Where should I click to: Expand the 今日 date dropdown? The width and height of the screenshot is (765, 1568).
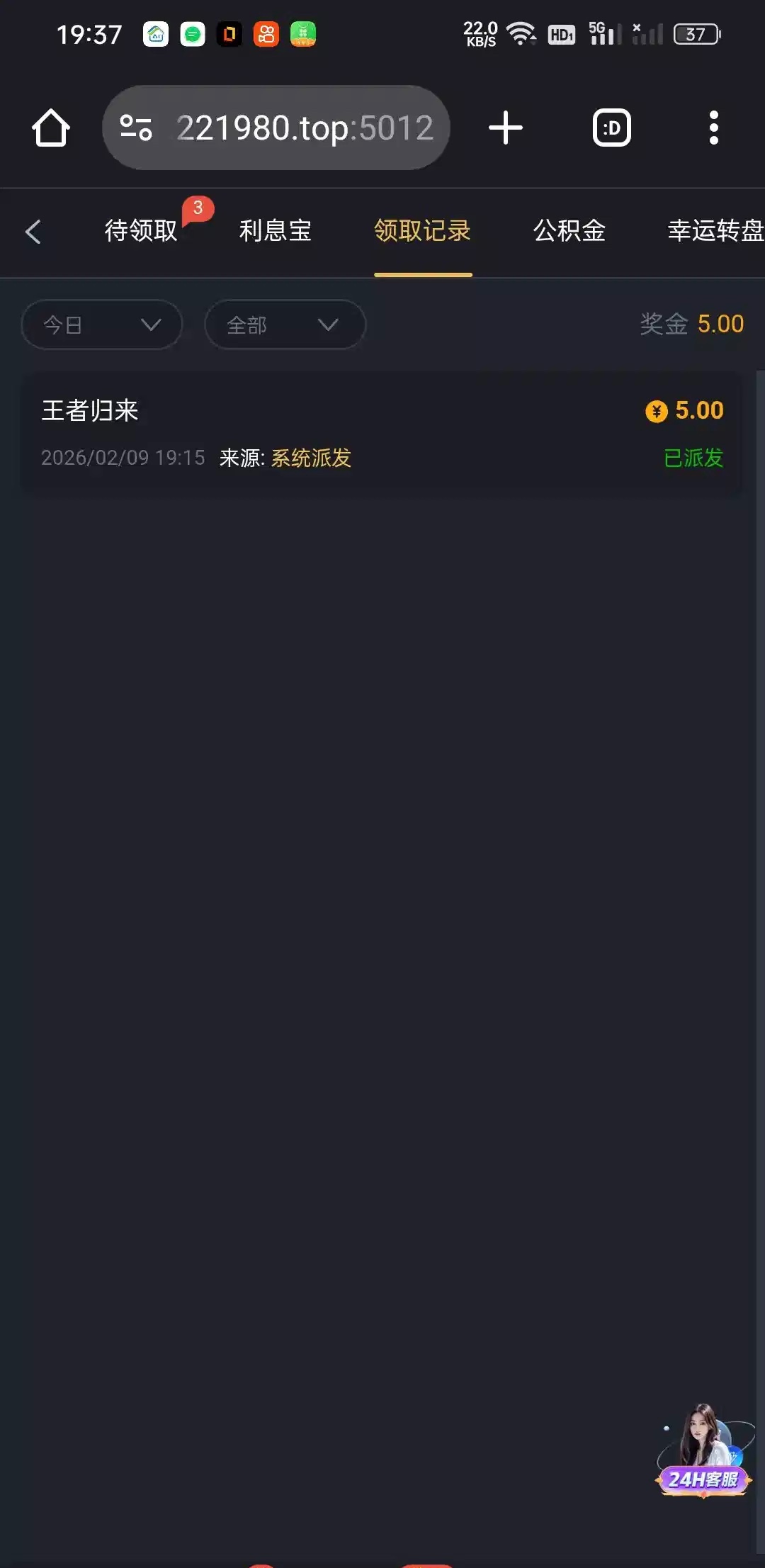click(102, 325)
